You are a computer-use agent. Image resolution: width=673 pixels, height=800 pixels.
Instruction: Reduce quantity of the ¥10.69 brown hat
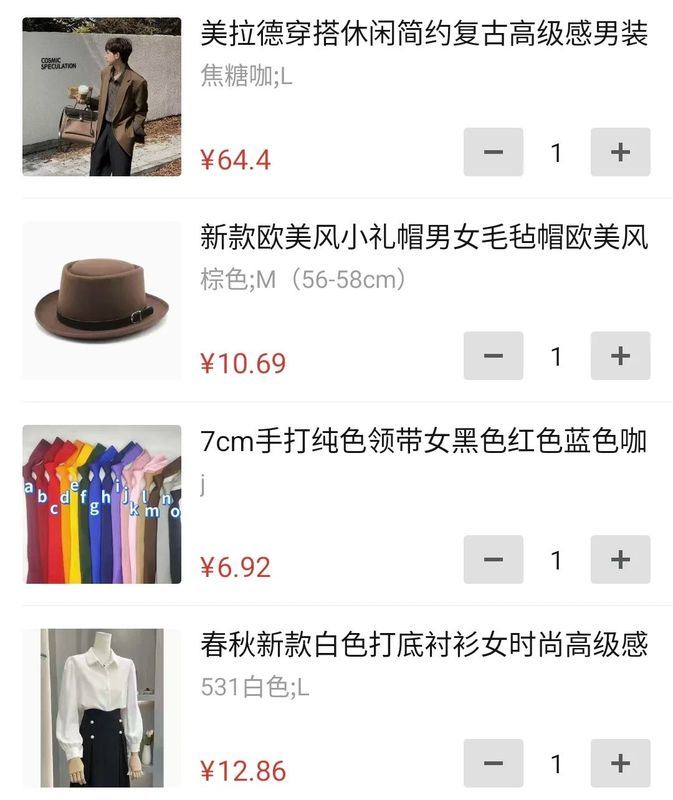pyautogui.click(x=493, y=356)
